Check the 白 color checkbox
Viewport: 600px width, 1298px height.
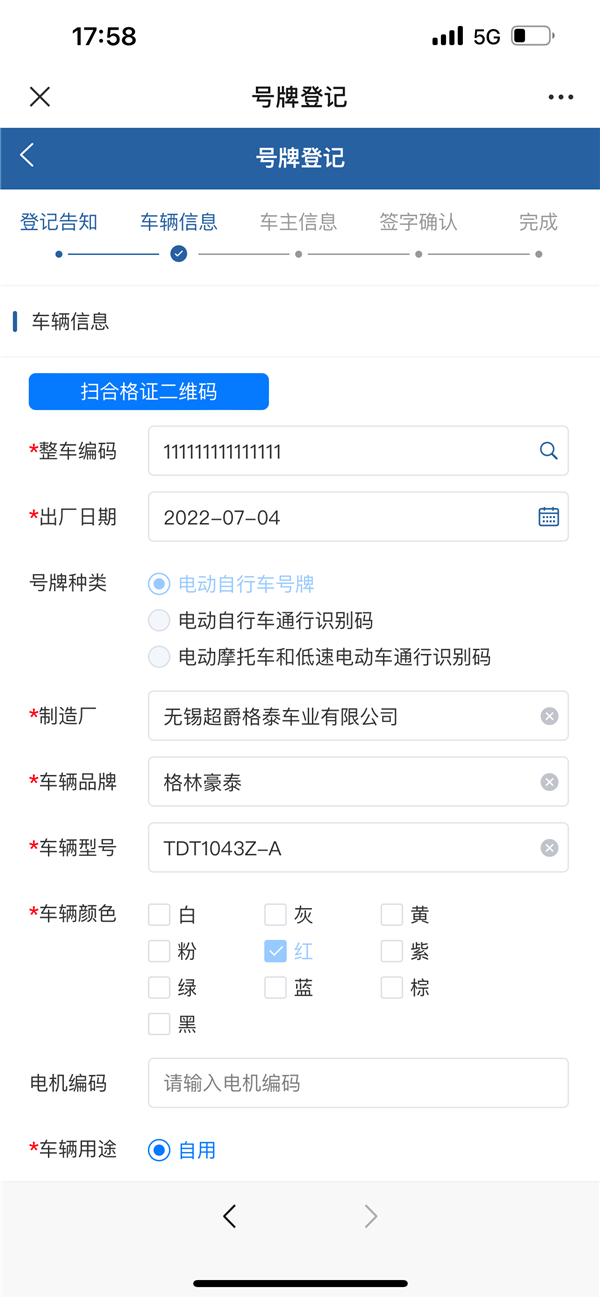tap(159, 914)
